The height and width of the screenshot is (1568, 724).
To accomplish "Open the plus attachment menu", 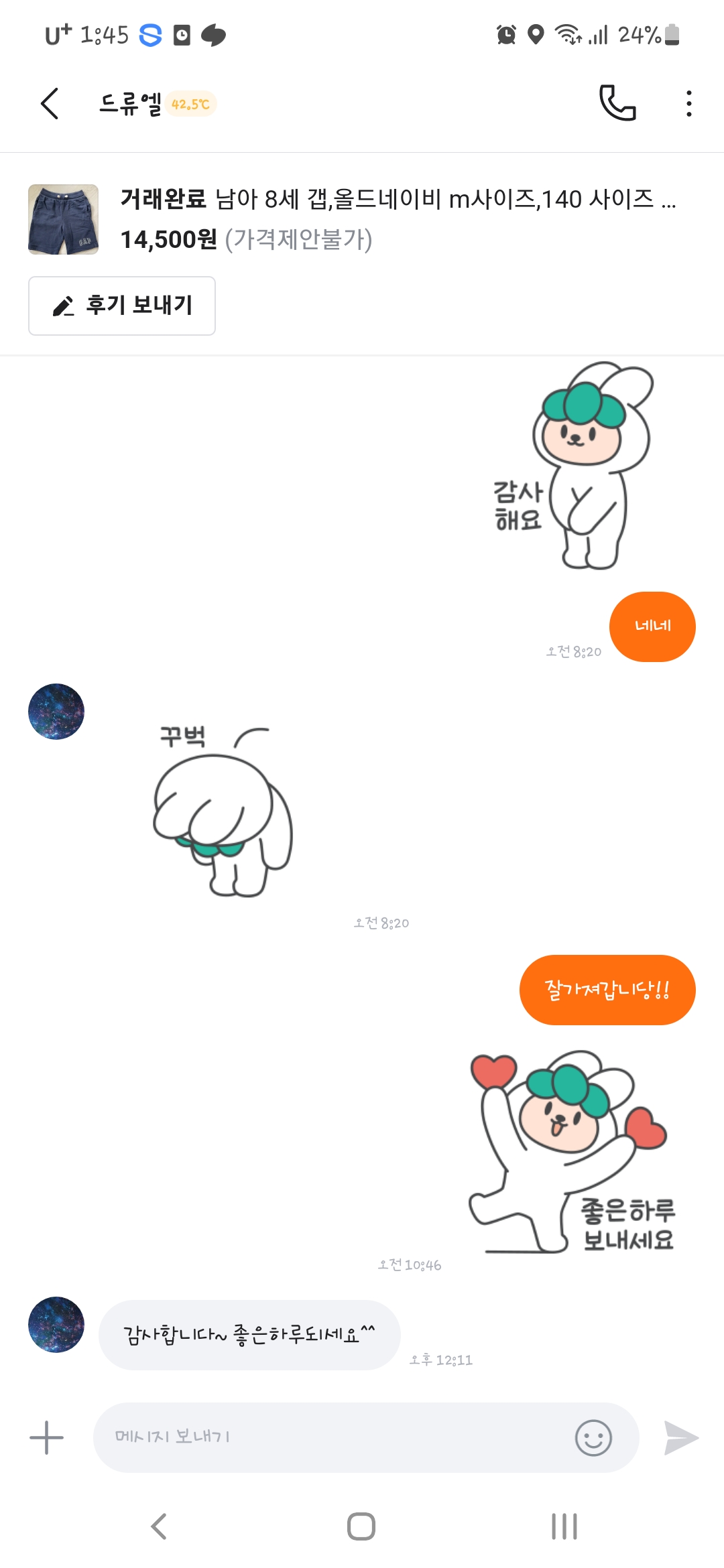I will coord(46,1437).
